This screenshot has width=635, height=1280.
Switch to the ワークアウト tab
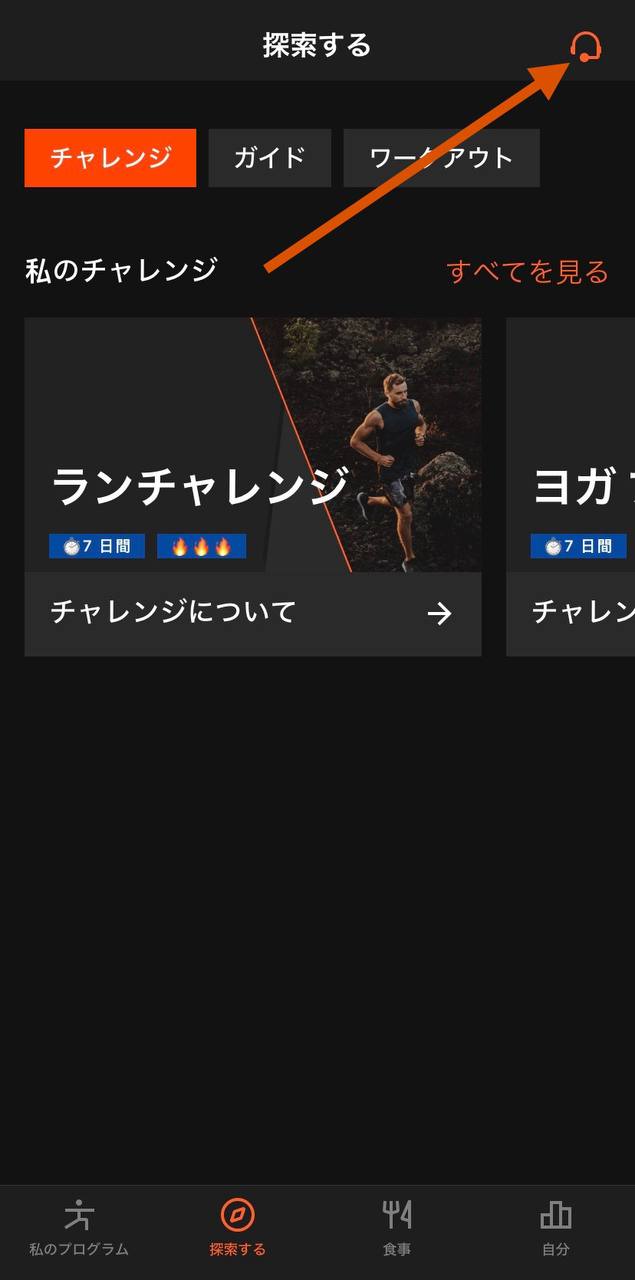(x=441, y=158)
